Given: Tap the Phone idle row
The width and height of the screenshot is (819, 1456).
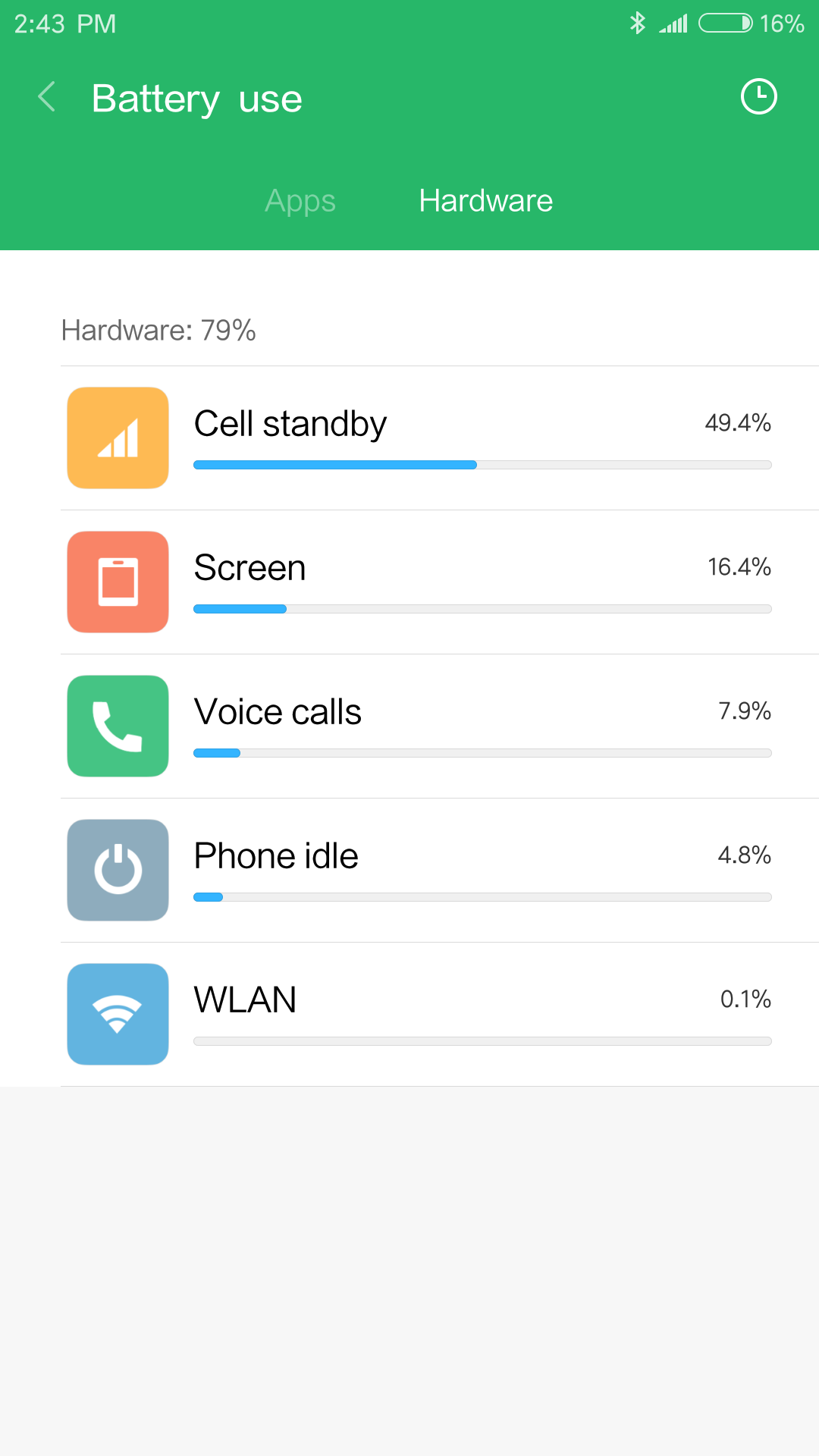Looking at the screenshot, I should pyautogui.click(x=440, y=871).
